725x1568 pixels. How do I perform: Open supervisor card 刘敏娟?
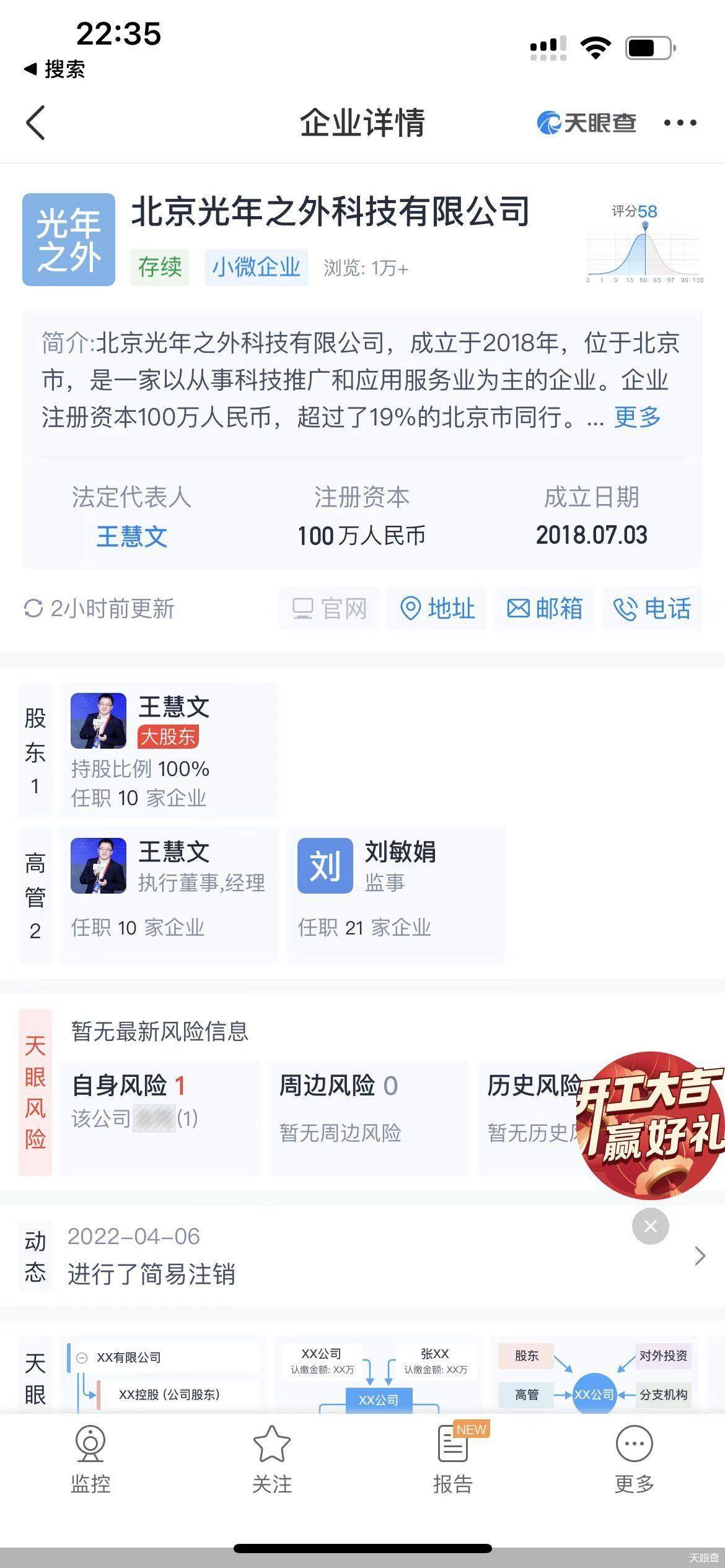395,894
